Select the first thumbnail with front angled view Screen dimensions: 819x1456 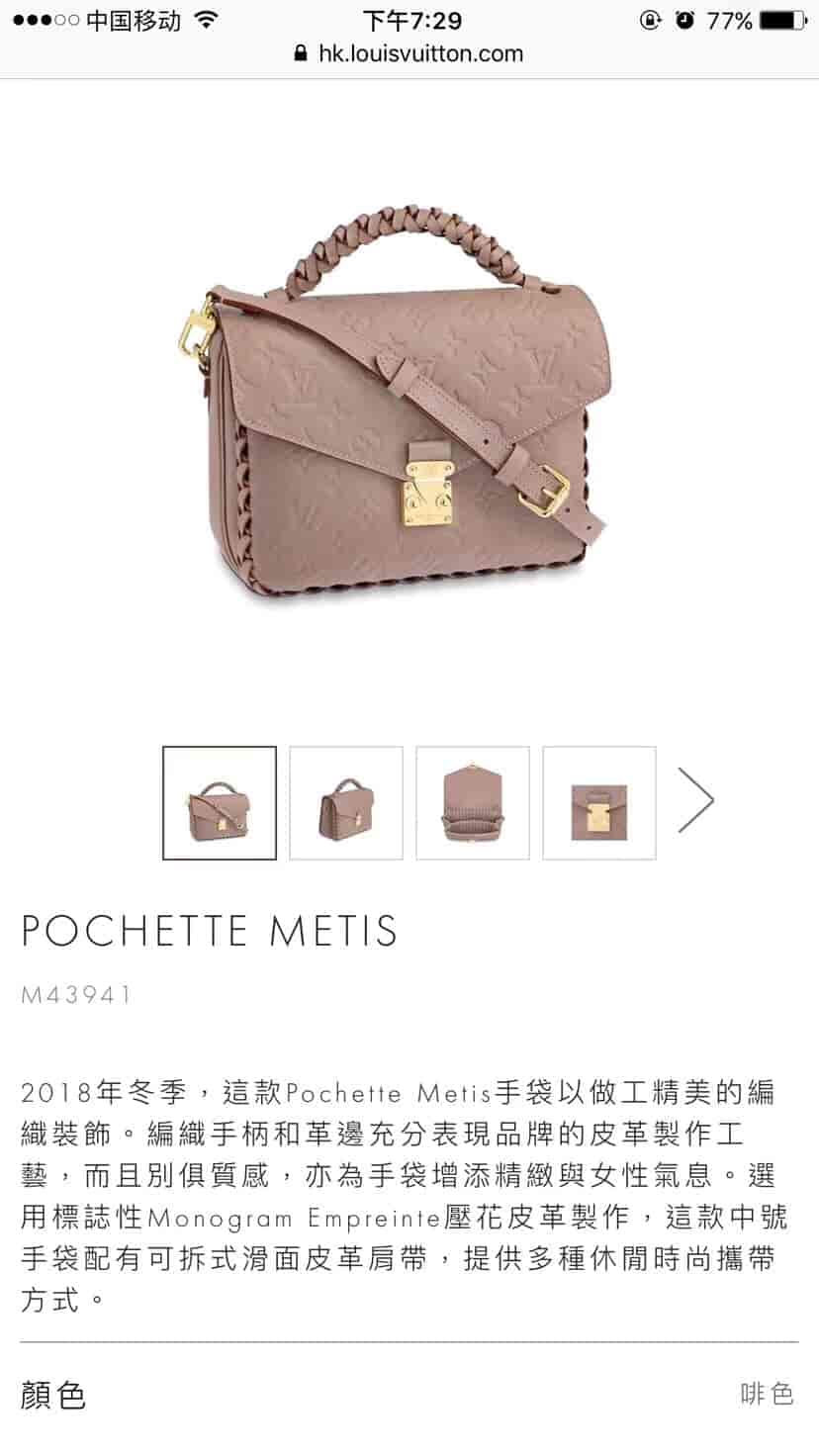coord(220,803)
